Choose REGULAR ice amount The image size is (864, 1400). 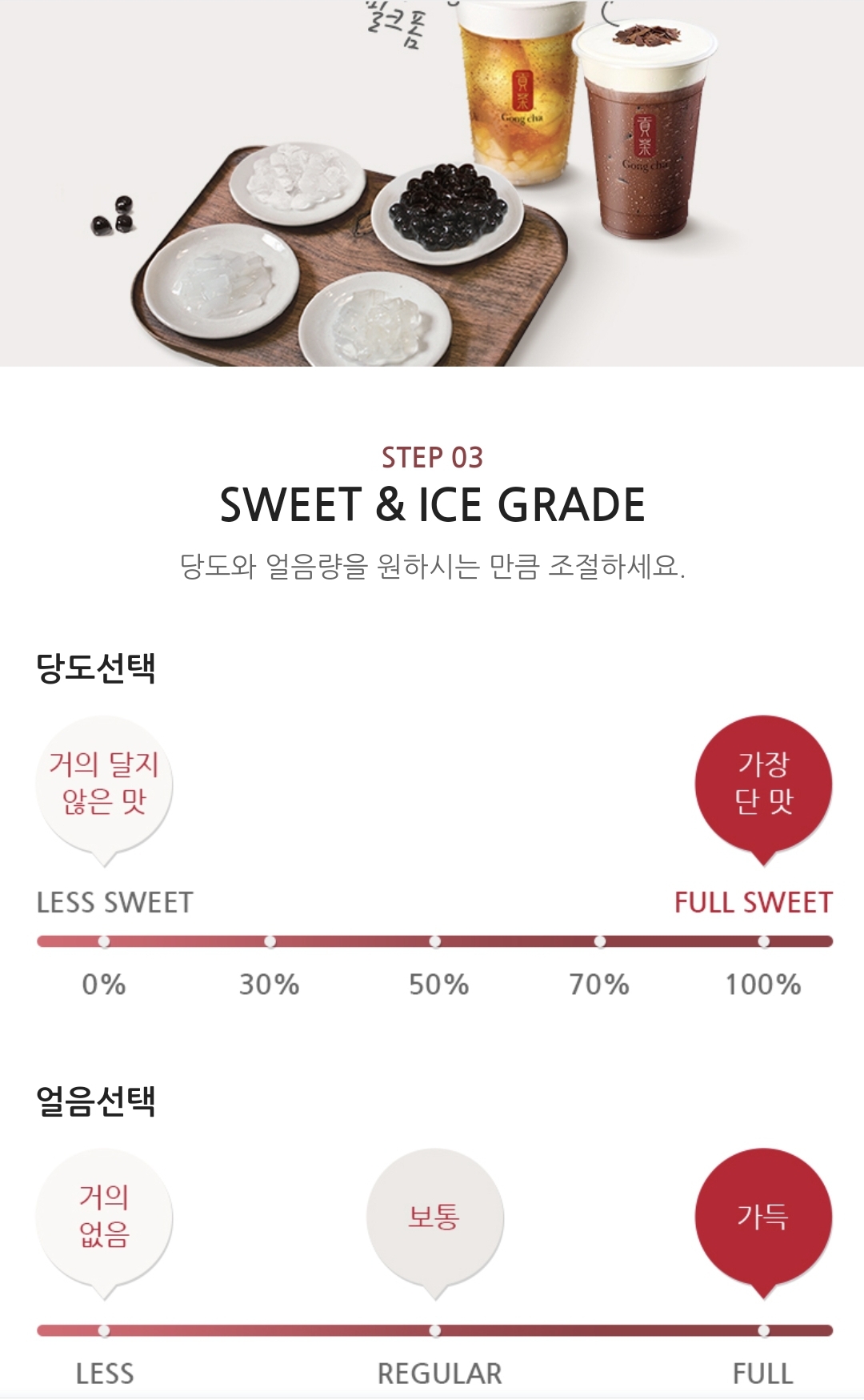pyautogui.click(x=435, y=1330)
